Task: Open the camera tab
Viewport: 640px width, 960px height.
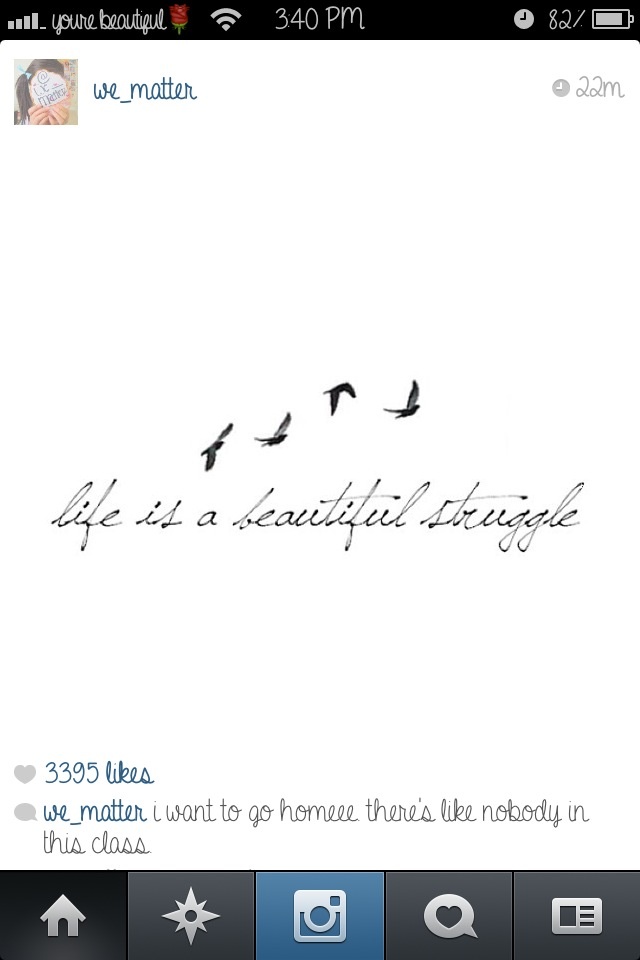Action: [x=320, y=916]
